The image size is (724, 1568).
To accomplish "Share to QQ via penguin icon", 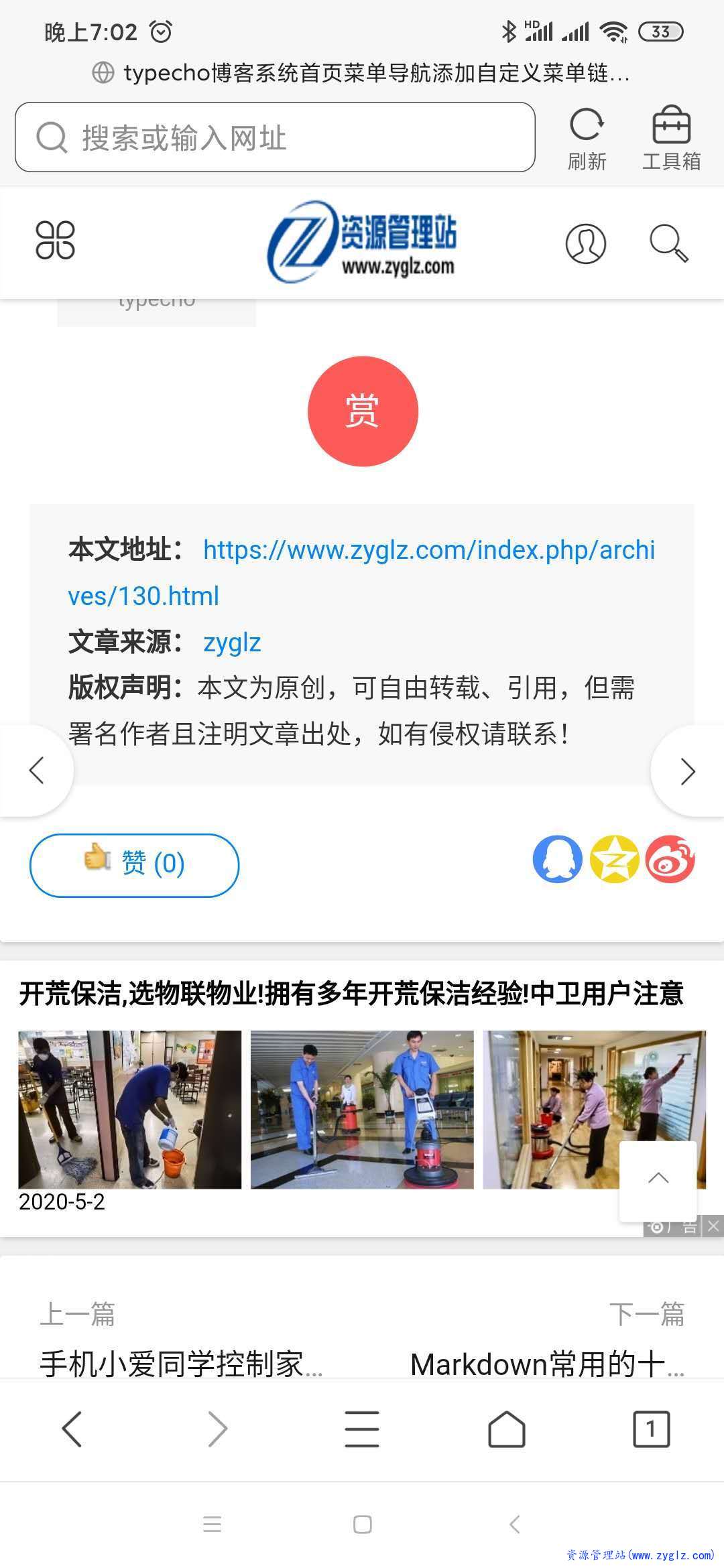I will pyautogui.click(x=557, y=859).
